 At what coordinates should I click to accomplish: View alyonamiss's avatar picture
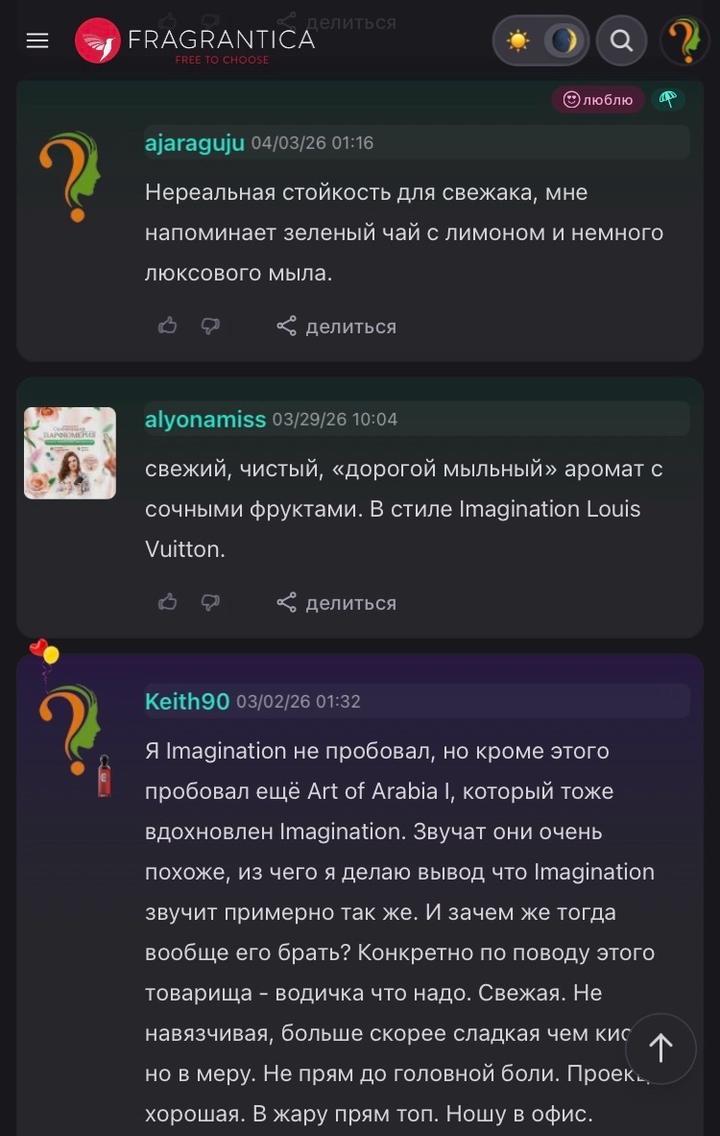pos(70,453)
